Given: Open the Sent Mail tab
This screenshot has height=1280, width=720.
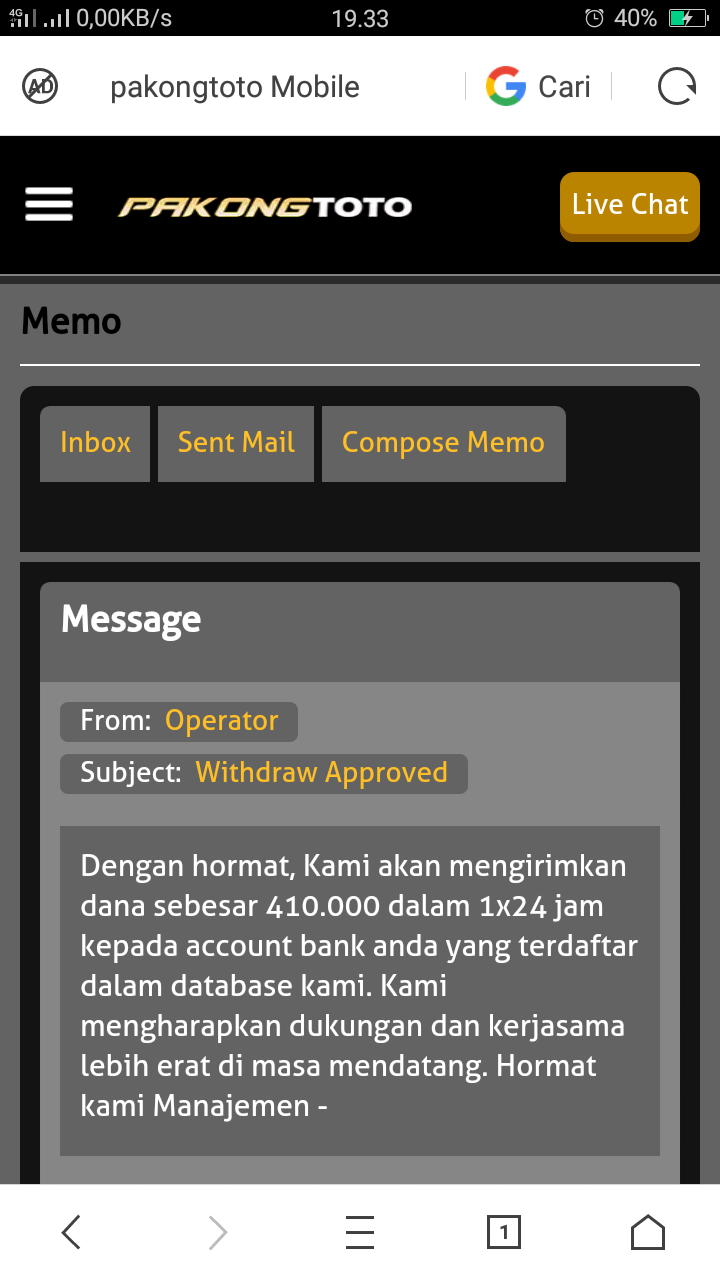Looking at the screenshot, I should click(236, 443).
